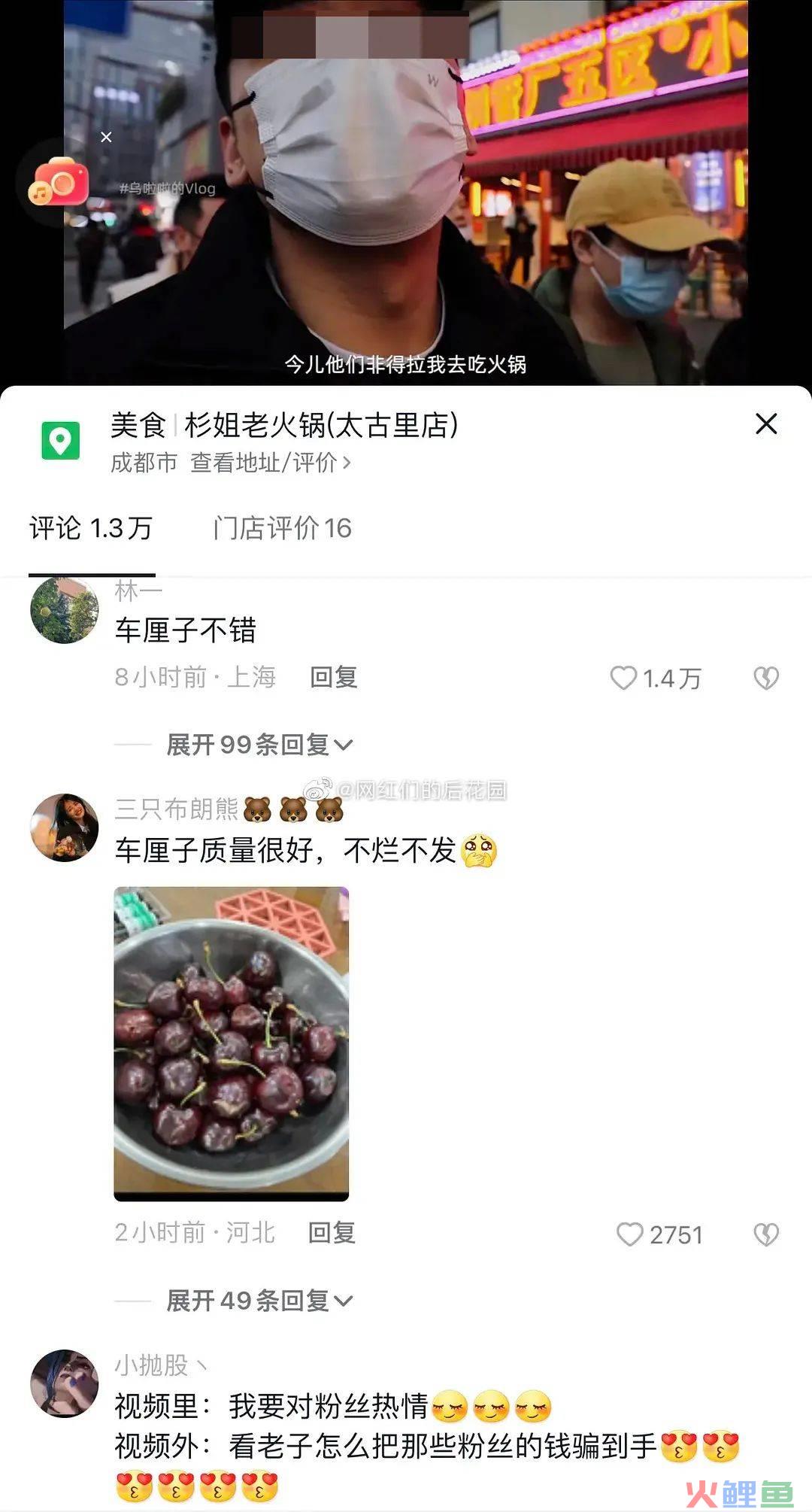Reply to 三只布朗熊's comment
This screenshot has height=1512, width=812.
pos(332,1232)
